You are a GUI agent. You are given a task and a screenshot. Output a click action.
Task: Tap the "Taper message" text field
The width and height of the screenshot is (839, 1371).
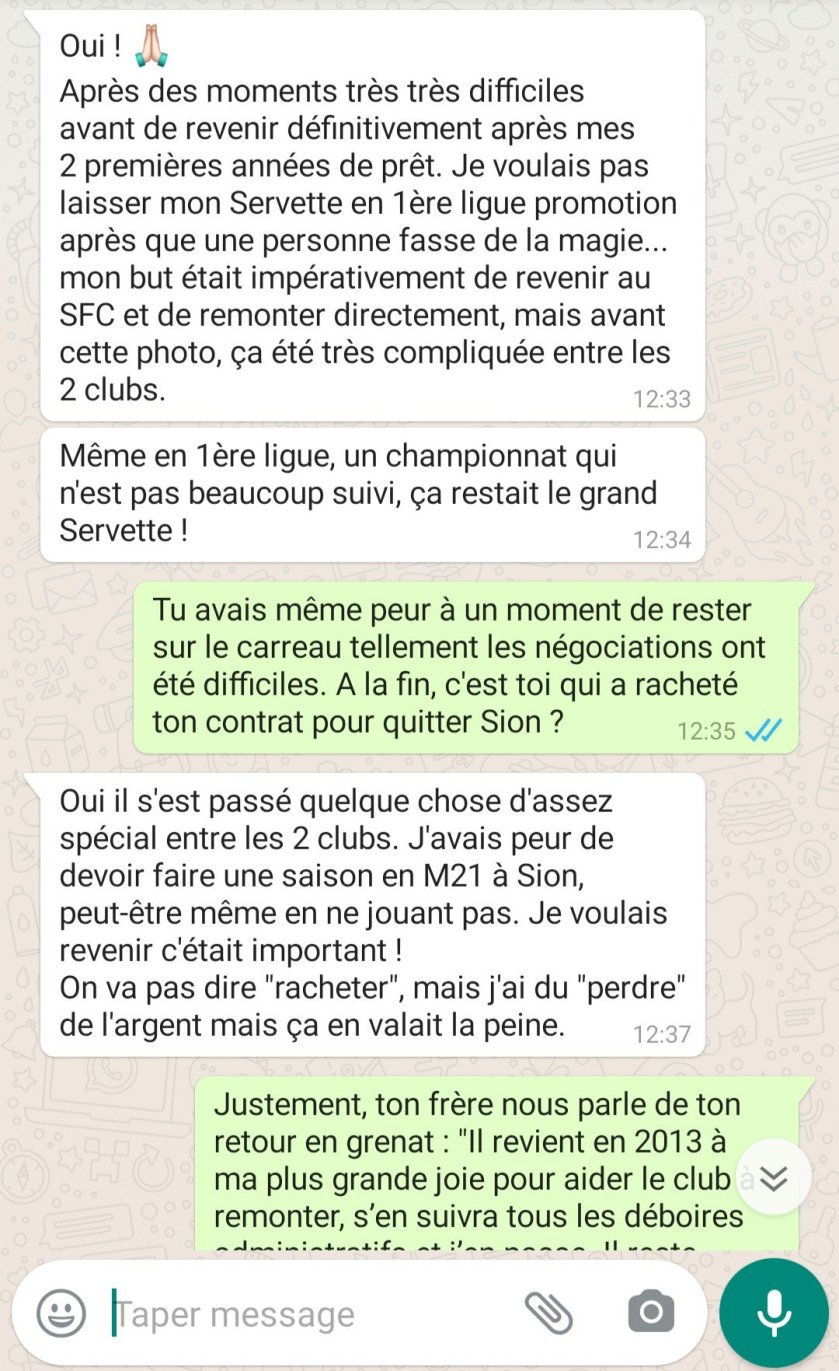[300, 1313]
